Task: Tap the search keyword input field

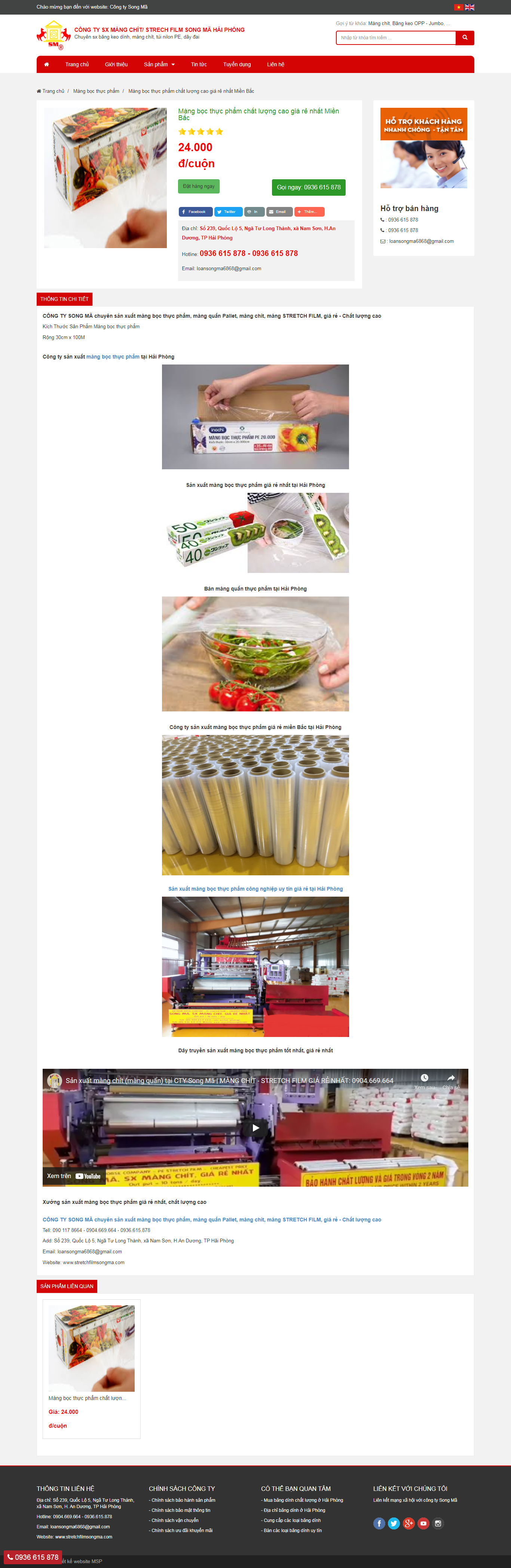Action: tap(395, 38)
